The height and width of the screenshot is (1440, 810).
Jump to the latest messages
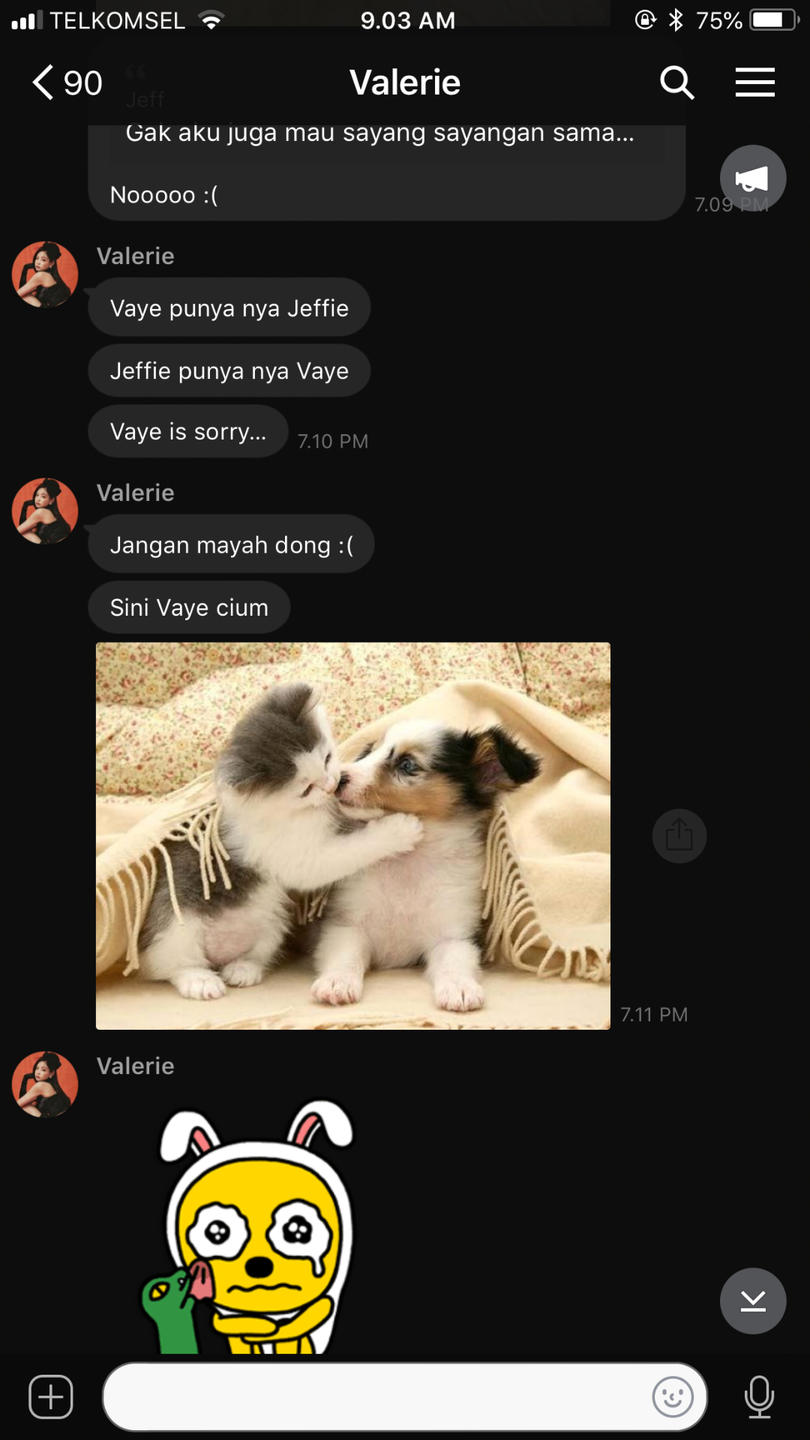[752, 1300]
